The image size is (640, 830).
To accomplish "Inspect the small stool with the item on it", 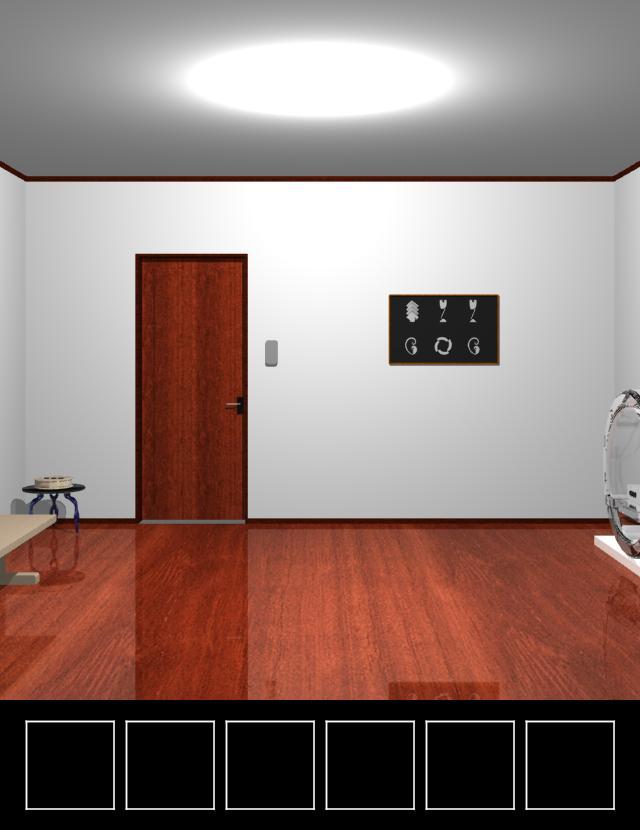I will 54,489.
